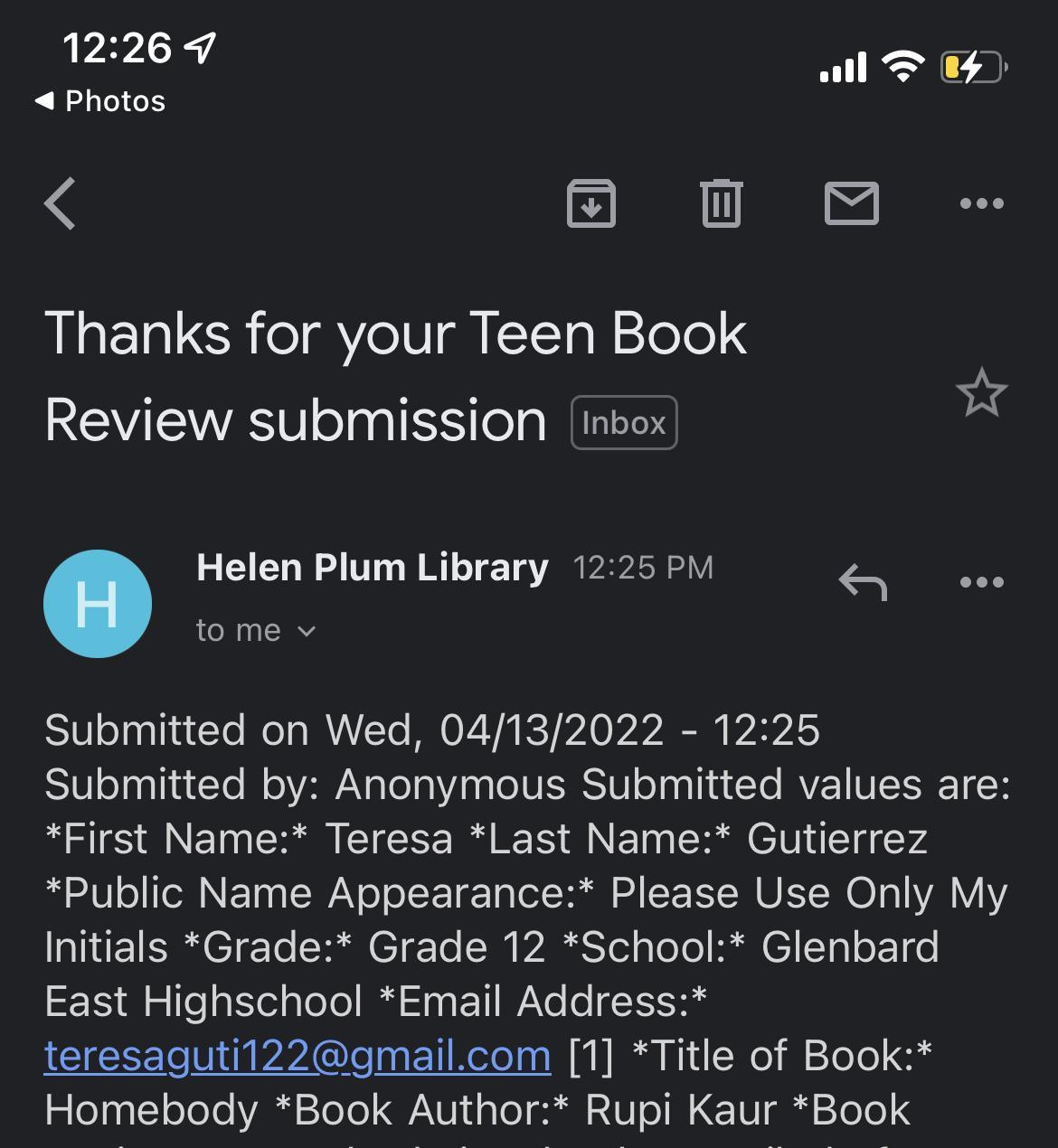Reply to Helen Plum Library
The width and height of the screenshot is (1058, 1148).
[863, 582]
